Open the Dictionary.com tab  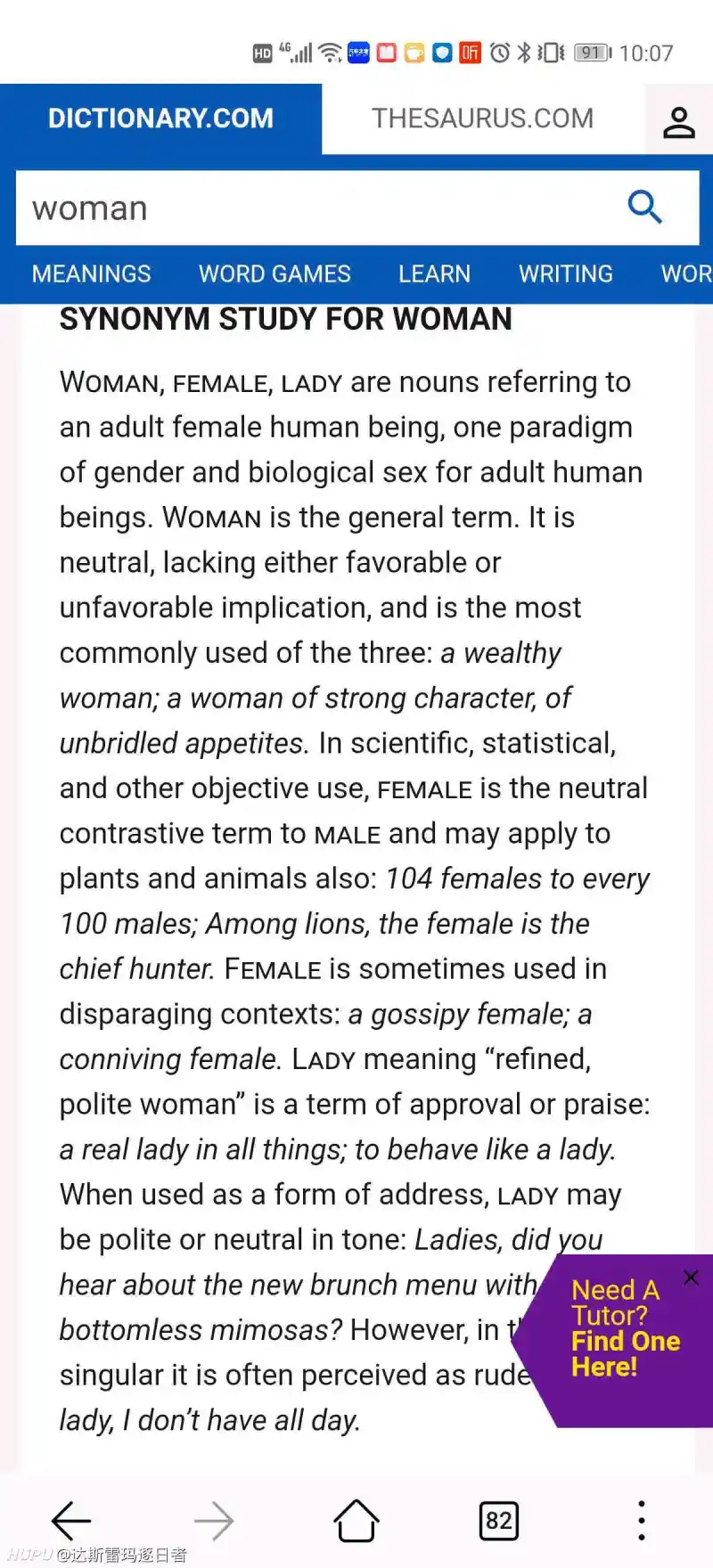[160, 118]
